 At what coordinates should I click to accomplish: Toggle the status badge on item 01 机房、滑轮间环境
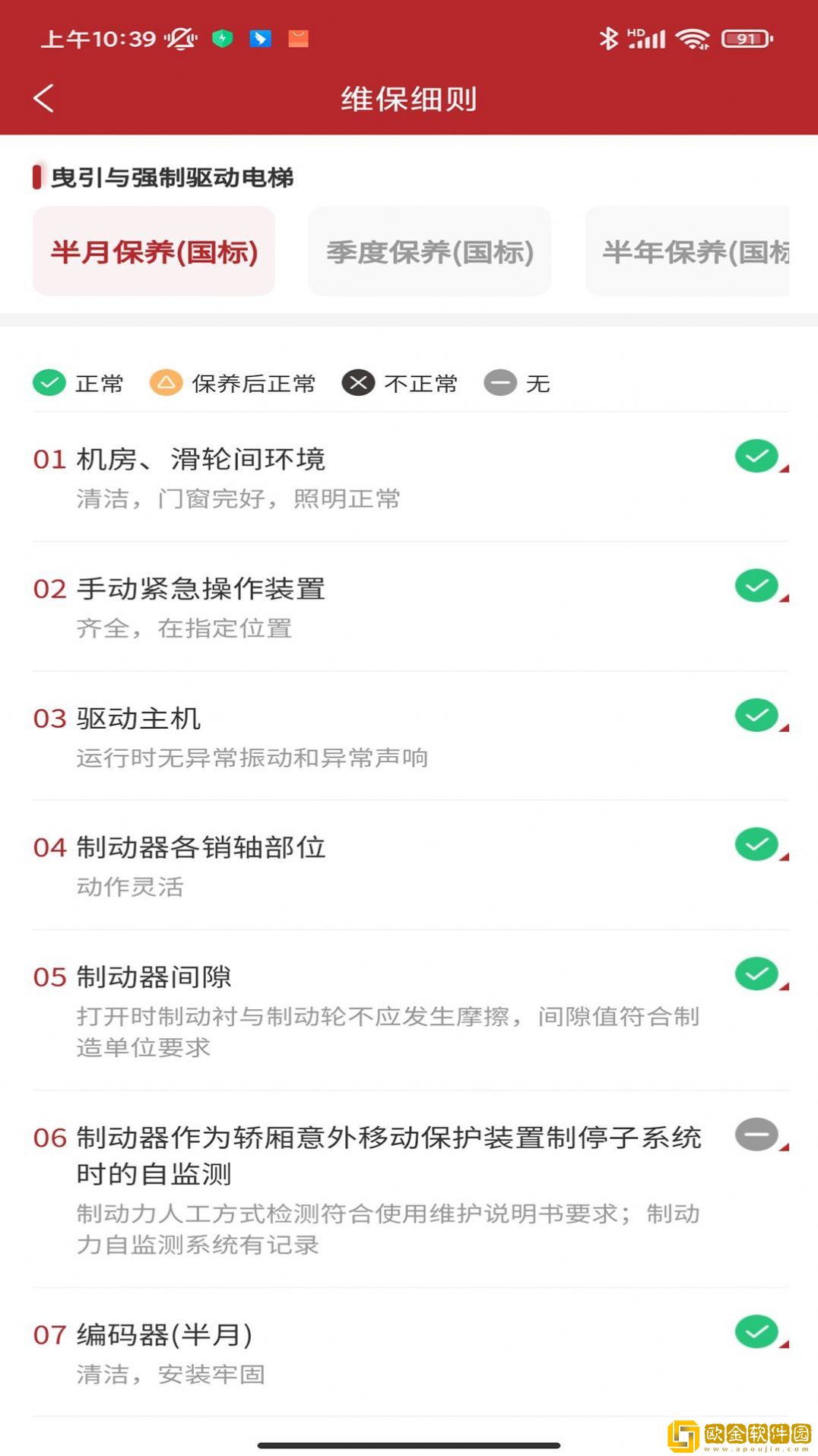tap(756, 456)
